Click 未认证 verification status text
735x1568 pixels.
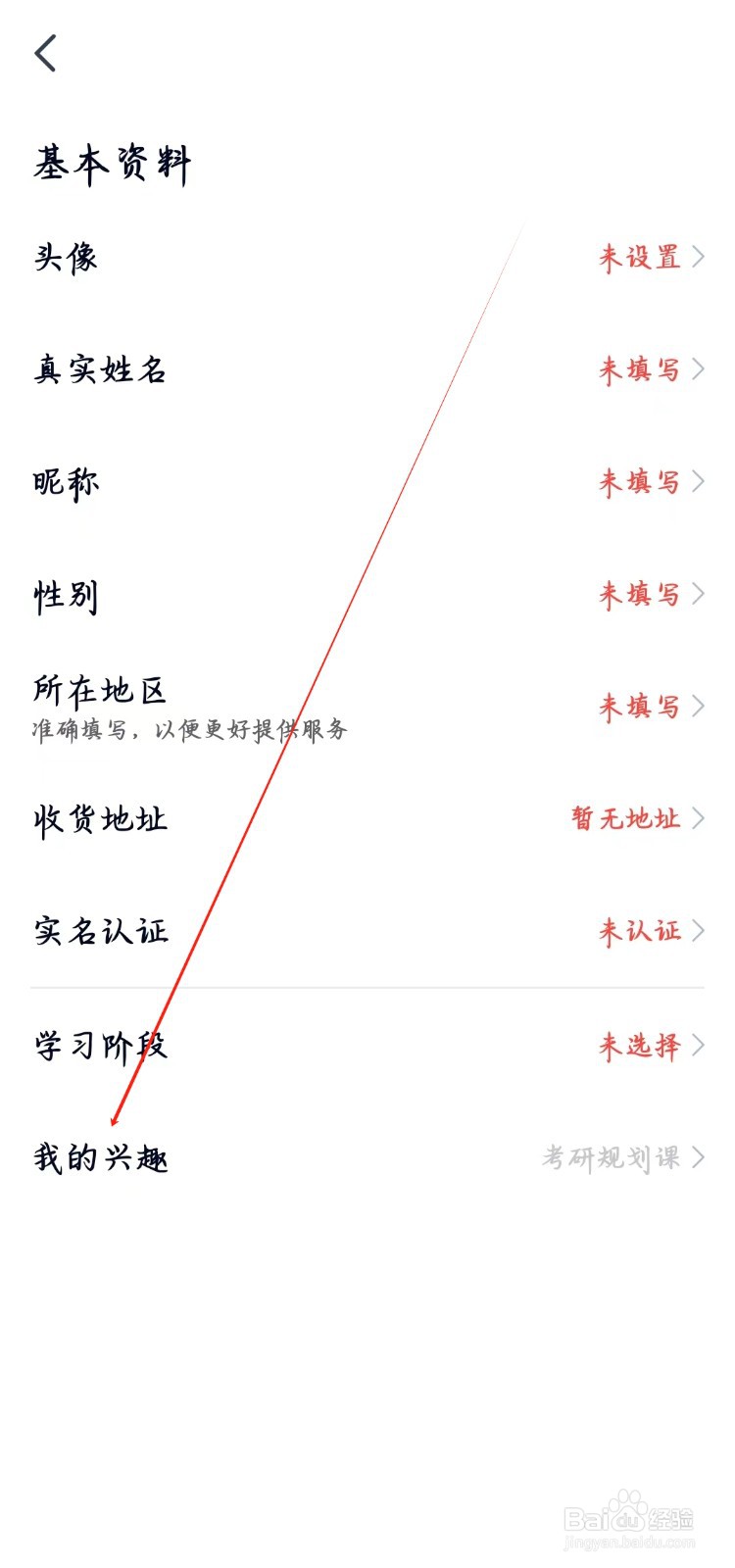pos(640,931)
